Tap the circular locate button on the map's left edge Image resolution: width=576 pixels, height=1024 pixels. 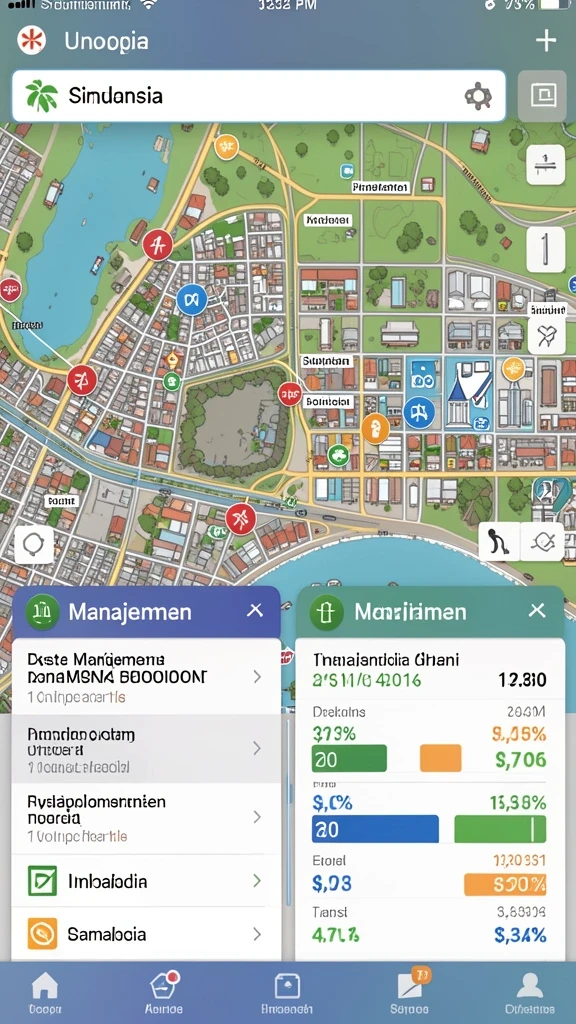(34, 545)
